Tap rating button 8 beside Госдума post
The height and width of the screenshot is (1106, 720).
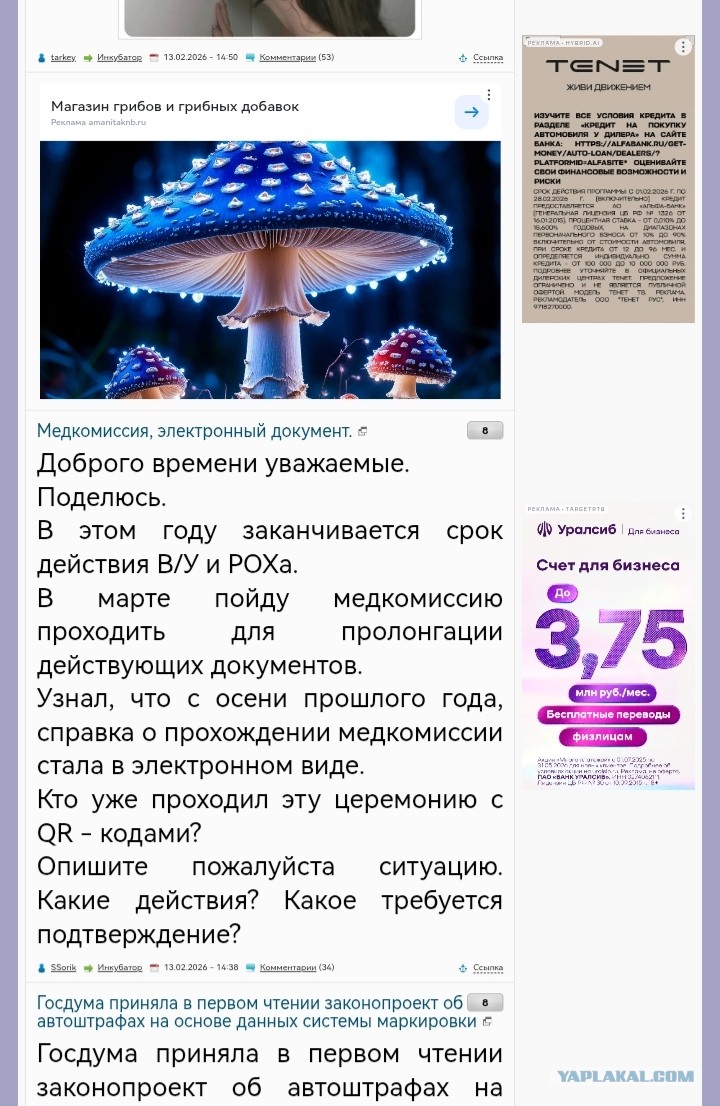pos(485,1002)
